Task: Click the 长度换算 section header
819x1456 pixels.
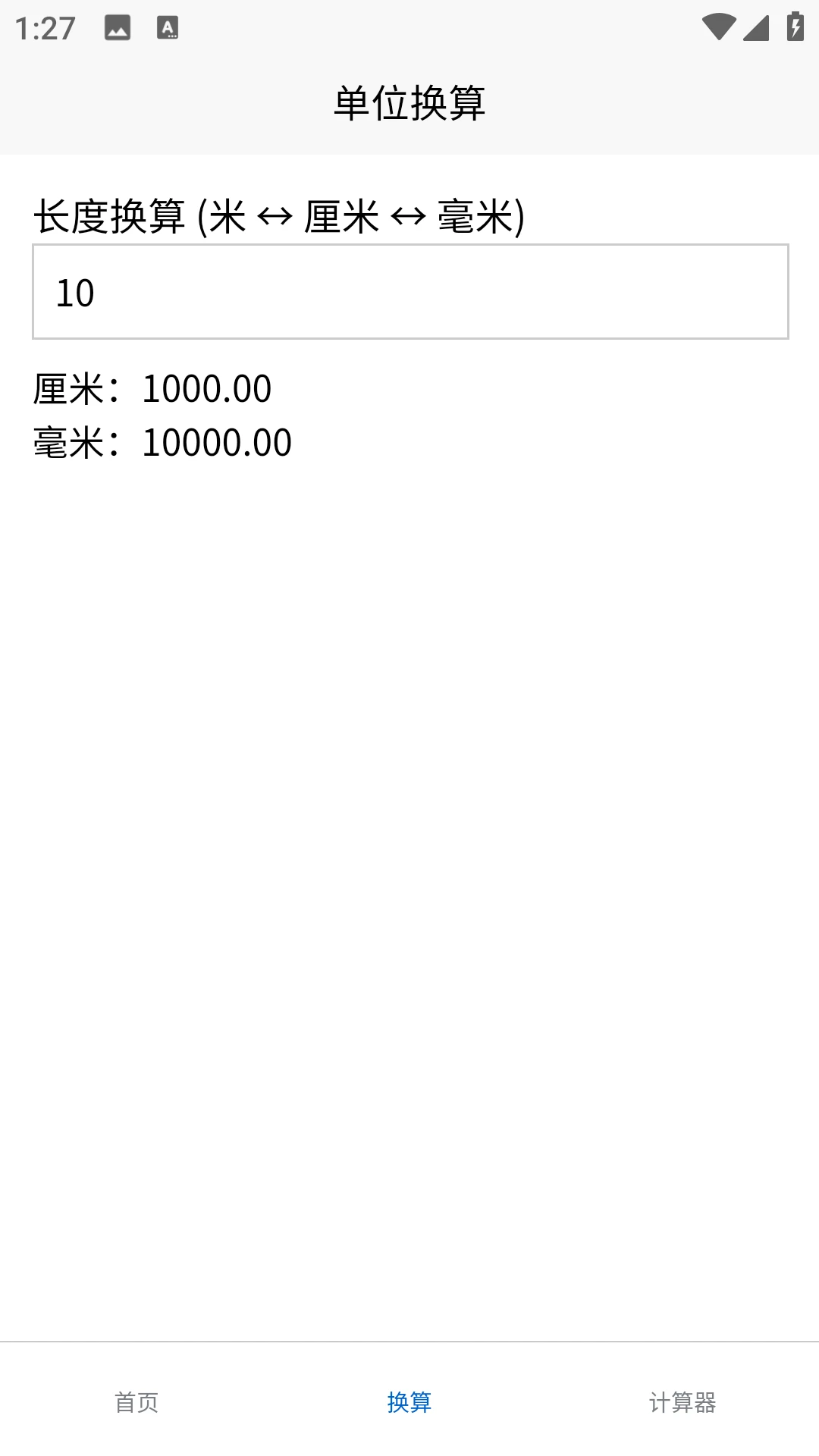Action: click(x=281, y=218)
